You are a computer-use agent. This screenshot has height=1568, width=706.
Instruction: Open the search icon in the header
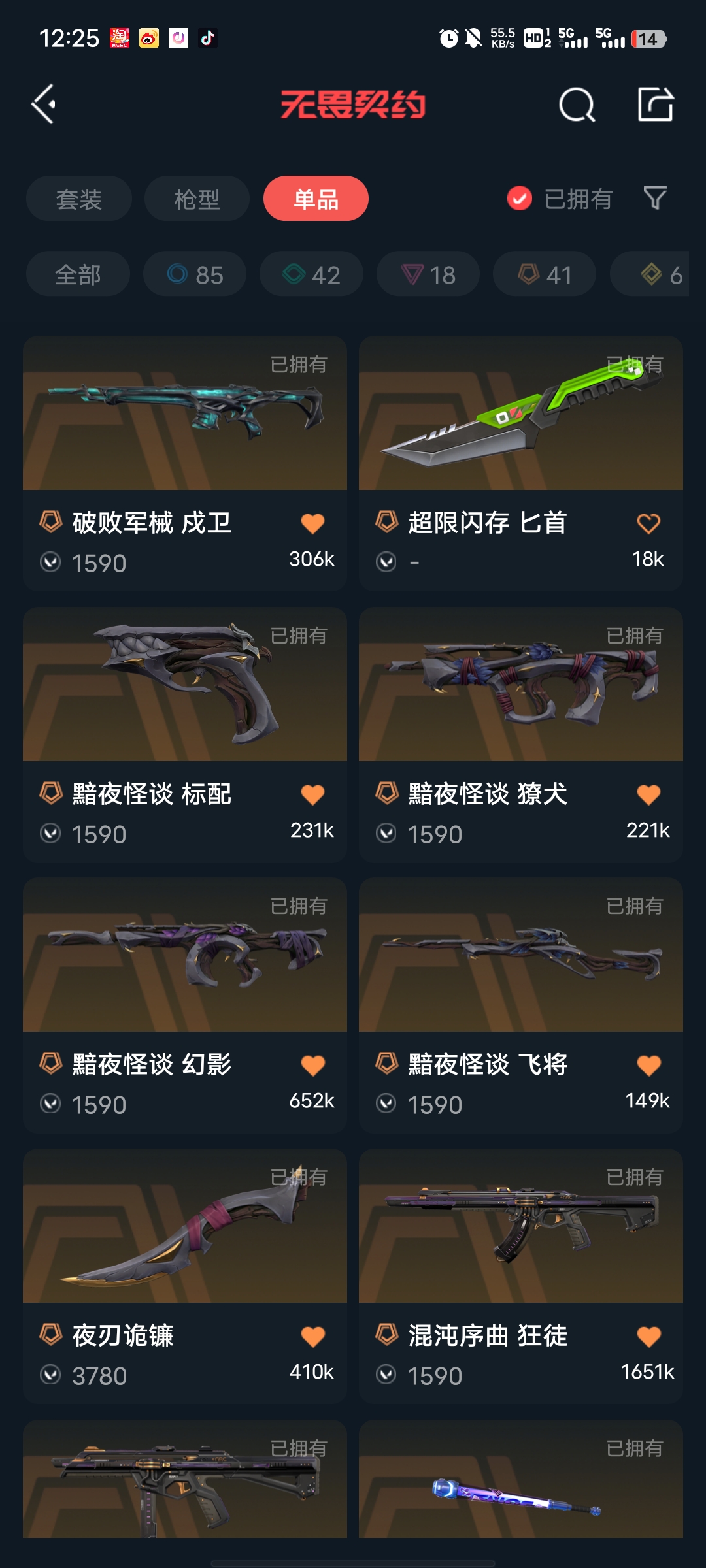pos(577,105)
